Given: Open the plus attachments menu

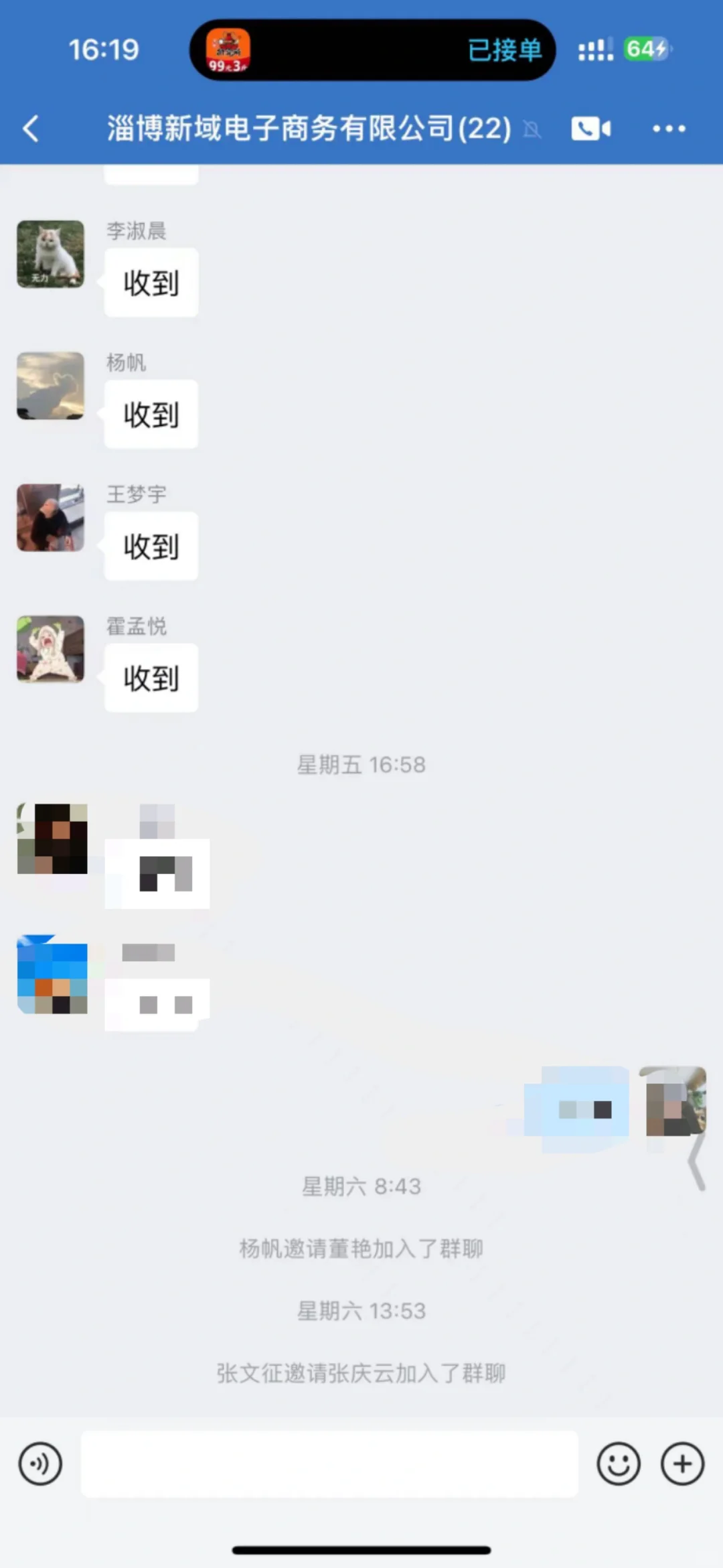Looking at the screenshot, I should (682, 1464).
